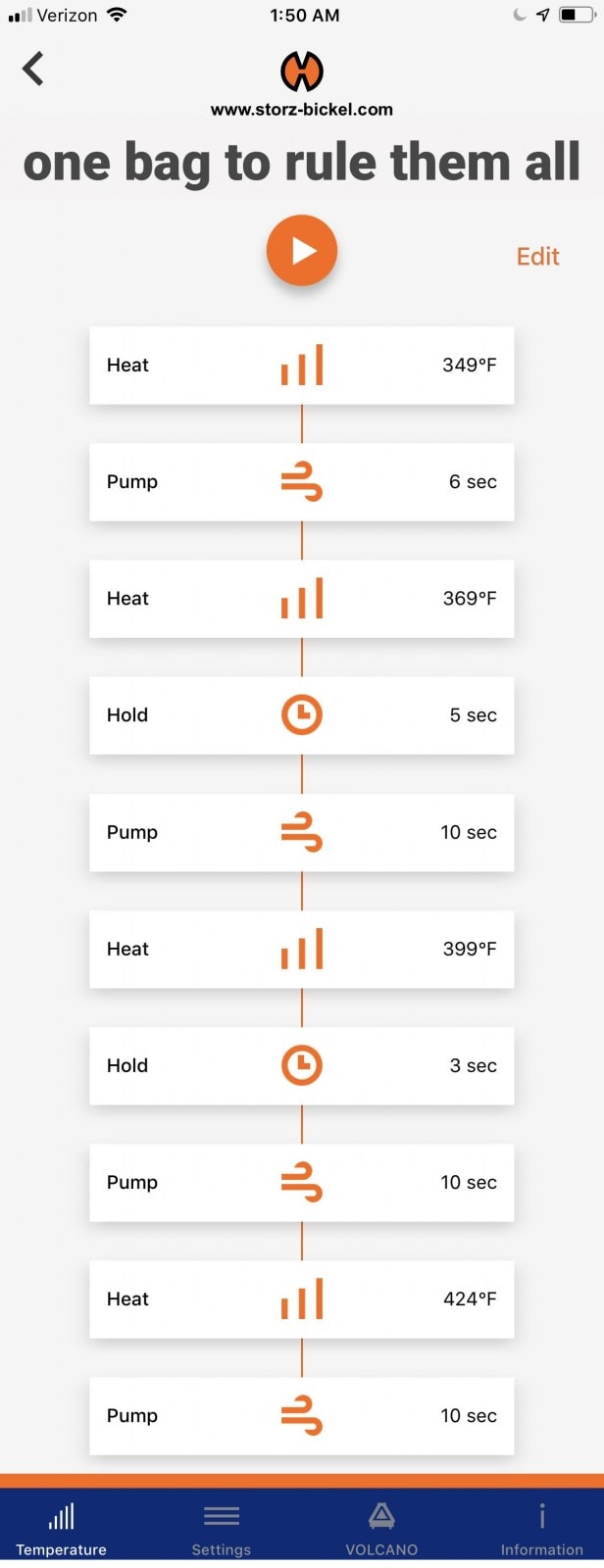Open the Heat 349°F step
This screenshot has height=1568, width=604.
[x=302, y=366]
